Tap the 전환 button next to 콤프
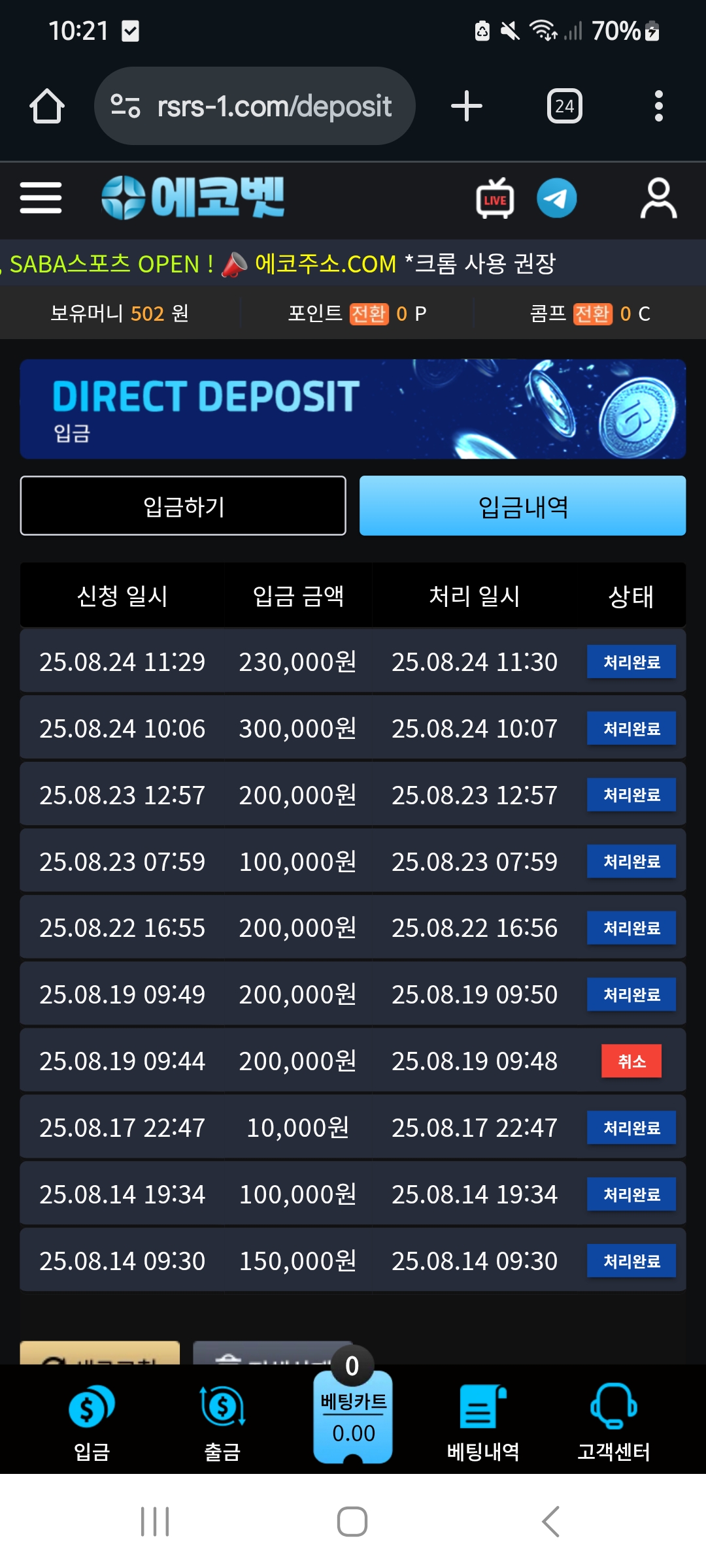The height and width of the screenshot is (1568, 706). pyautogui.click(x=592, y=314)
